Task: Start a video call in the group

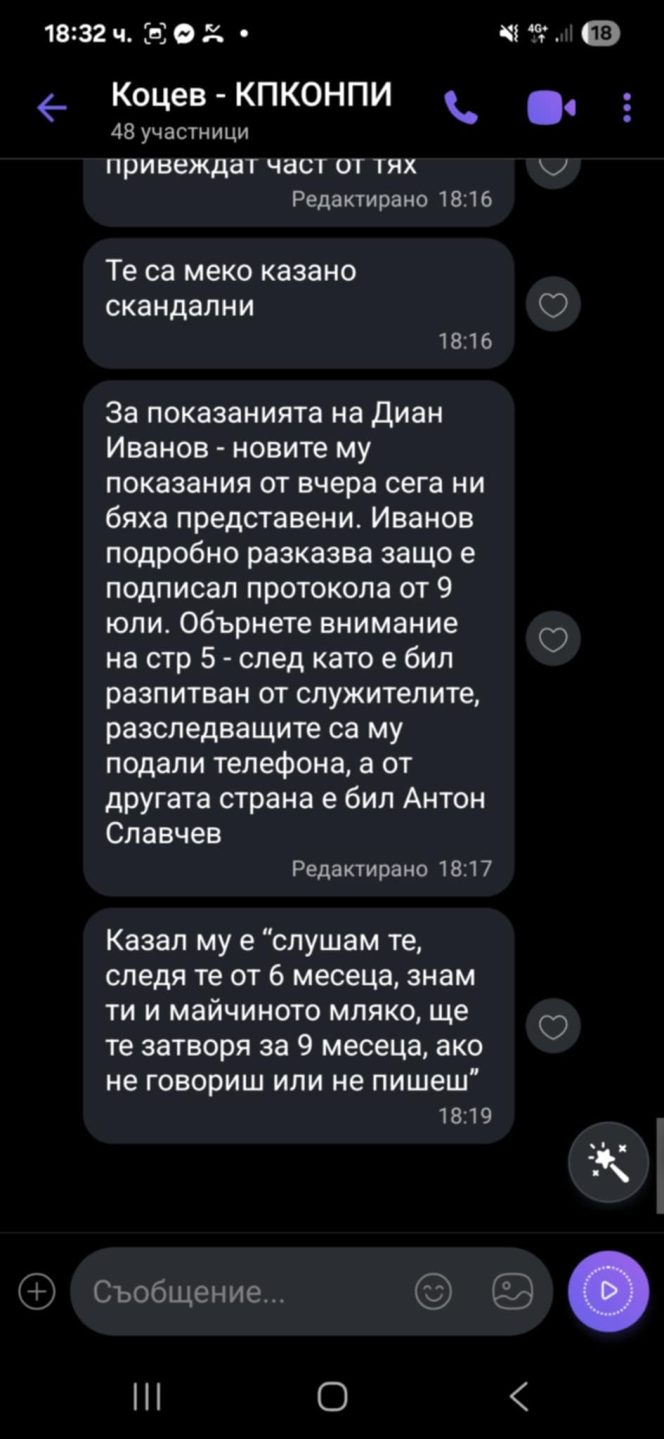Action: click(551, 107)
